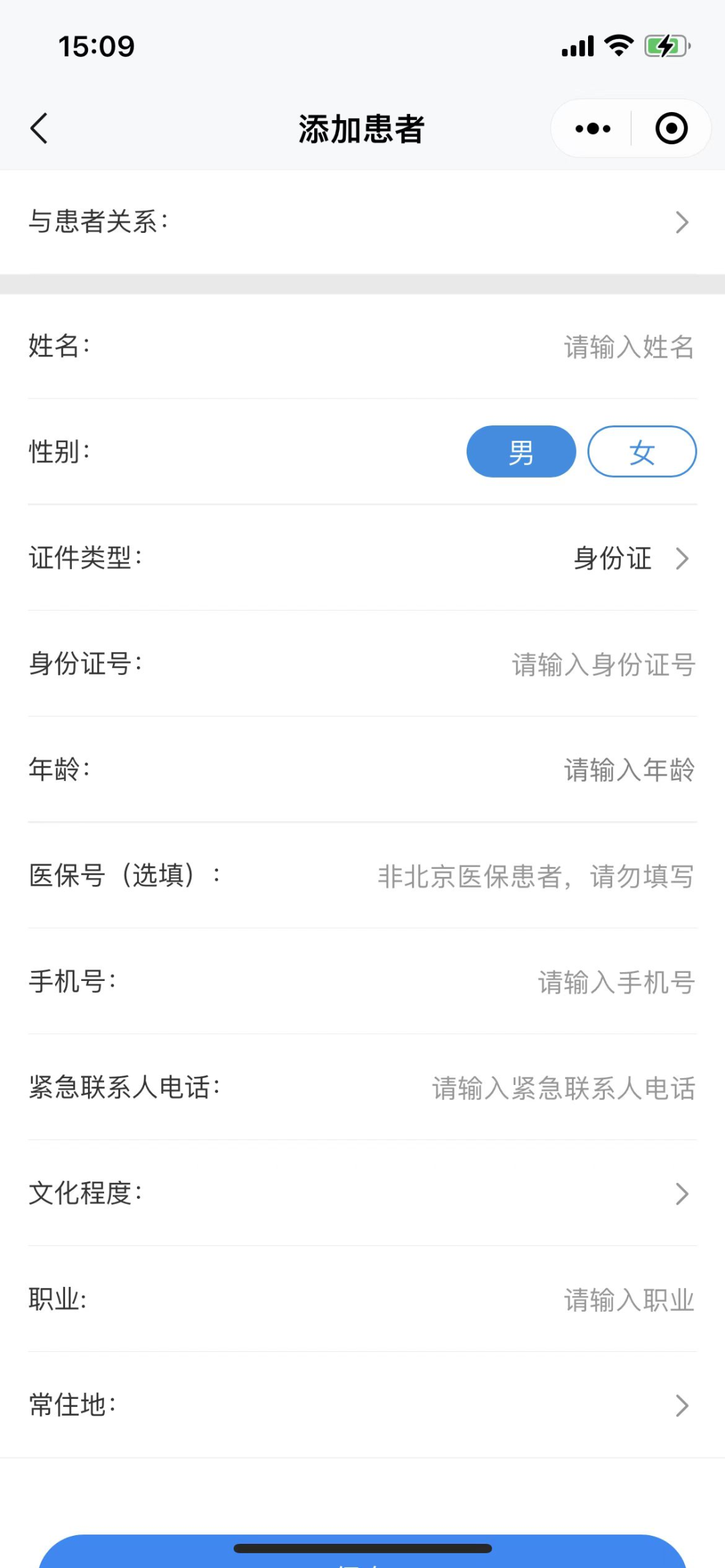Screen dimensions: 725x1568
Task: Focus the 身份证号 input field
Action: pyautogui.click(x=603, y=664)
